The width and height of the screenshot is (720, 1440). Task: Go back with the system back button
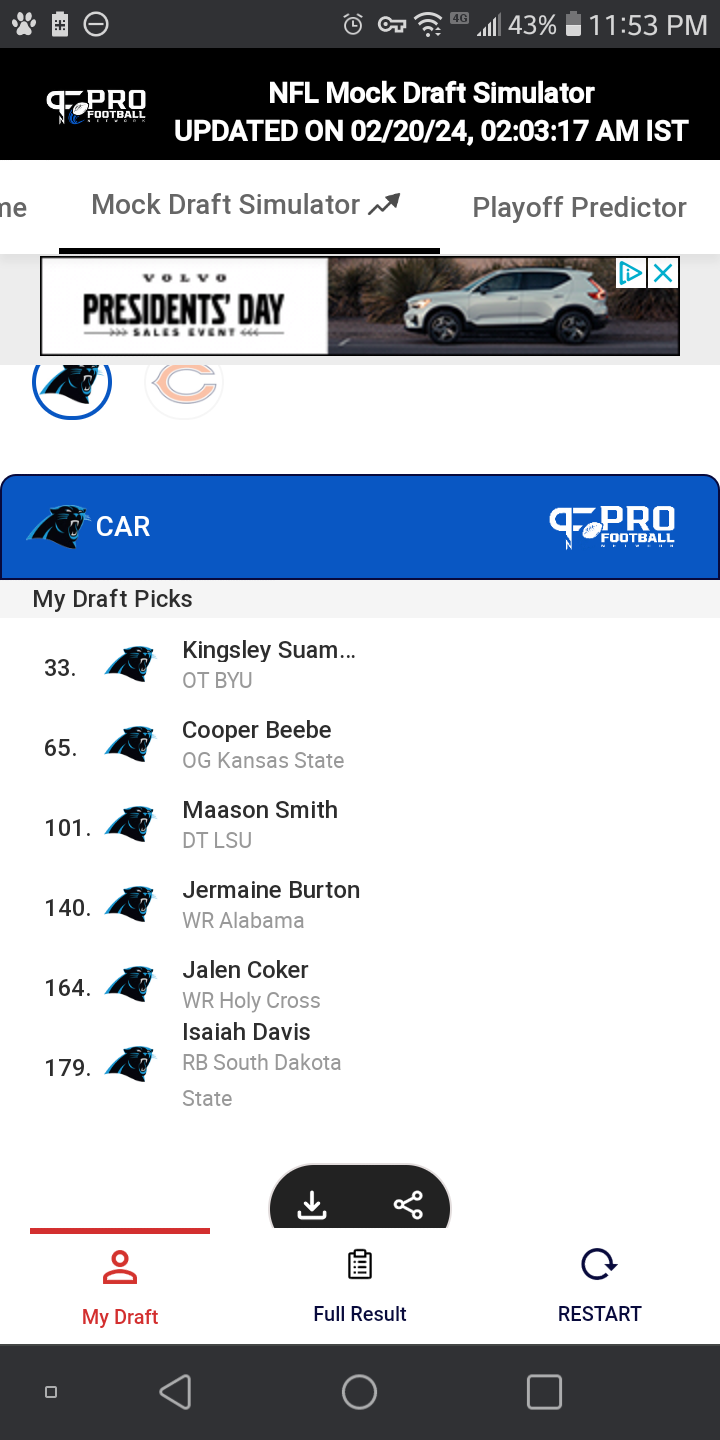[175, 1391]
